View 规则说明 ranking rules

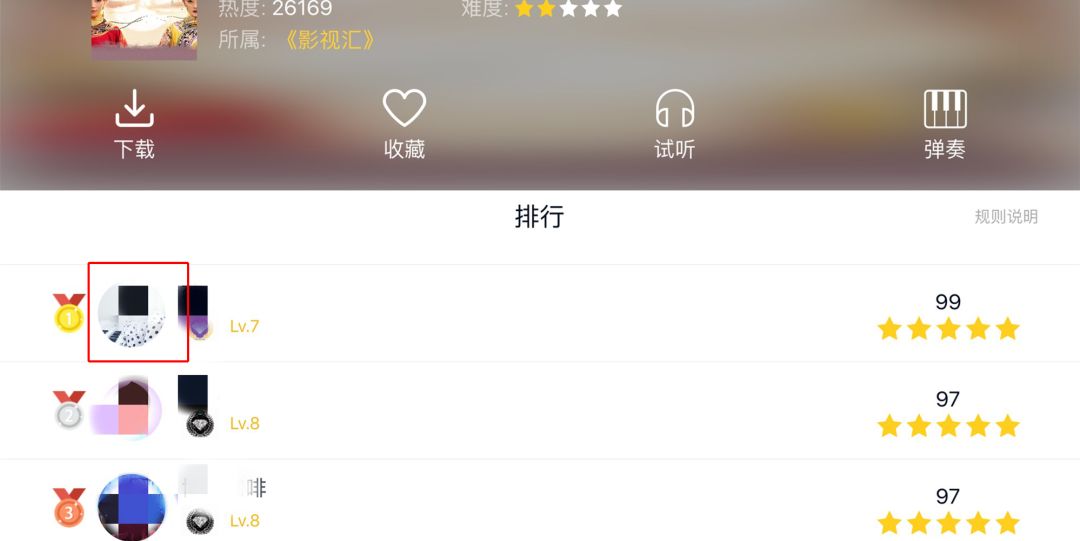[1006, 217]
